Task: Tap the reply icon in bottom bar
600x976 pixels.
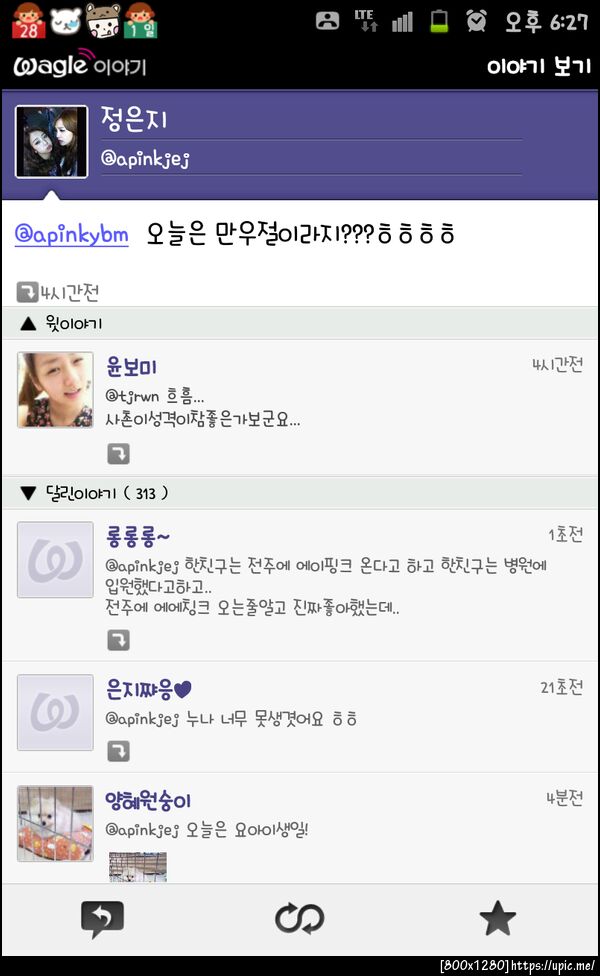Action: point(101,918)
